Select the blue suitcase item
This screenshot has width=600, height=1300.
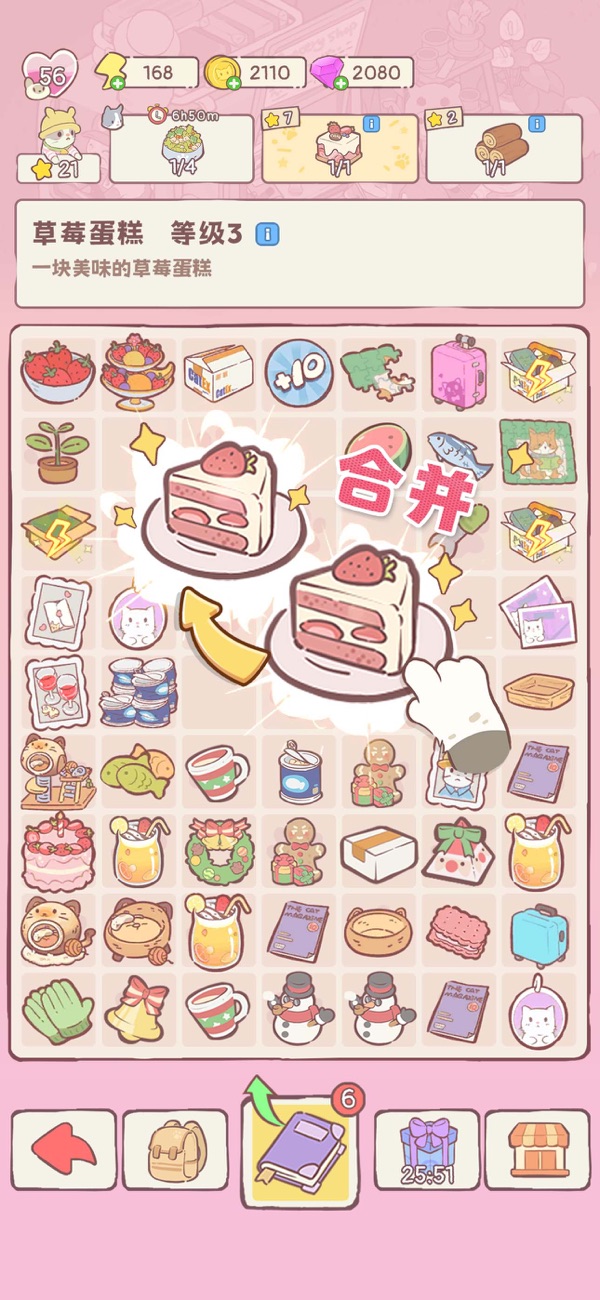click(539, 930)
